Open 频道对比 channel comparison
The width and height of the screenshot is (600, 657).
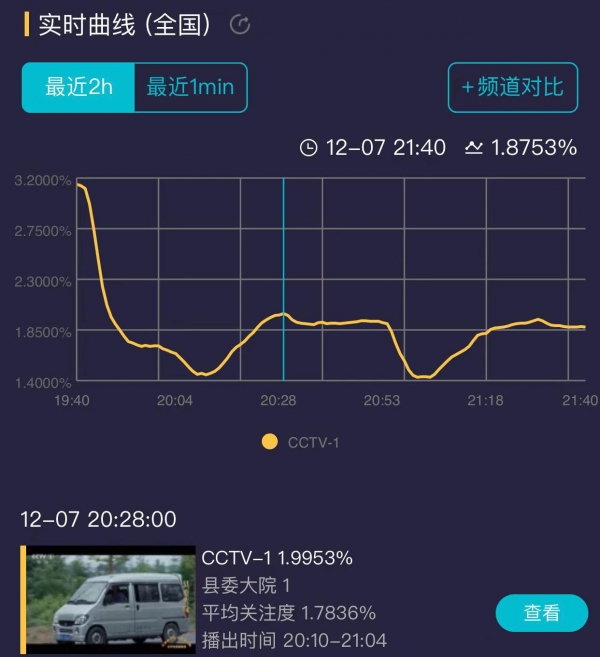coord(512,87)
